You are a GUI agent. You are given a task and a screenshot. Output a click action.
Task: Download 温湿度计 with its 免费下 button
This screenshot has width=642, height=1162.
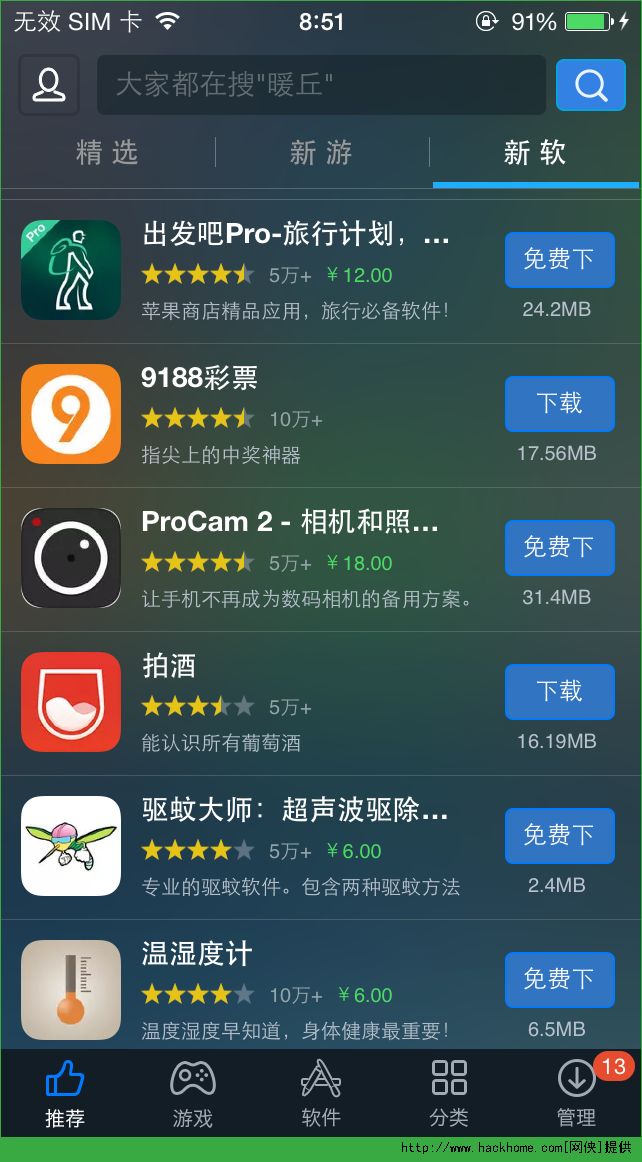click(x=559, y=979)
